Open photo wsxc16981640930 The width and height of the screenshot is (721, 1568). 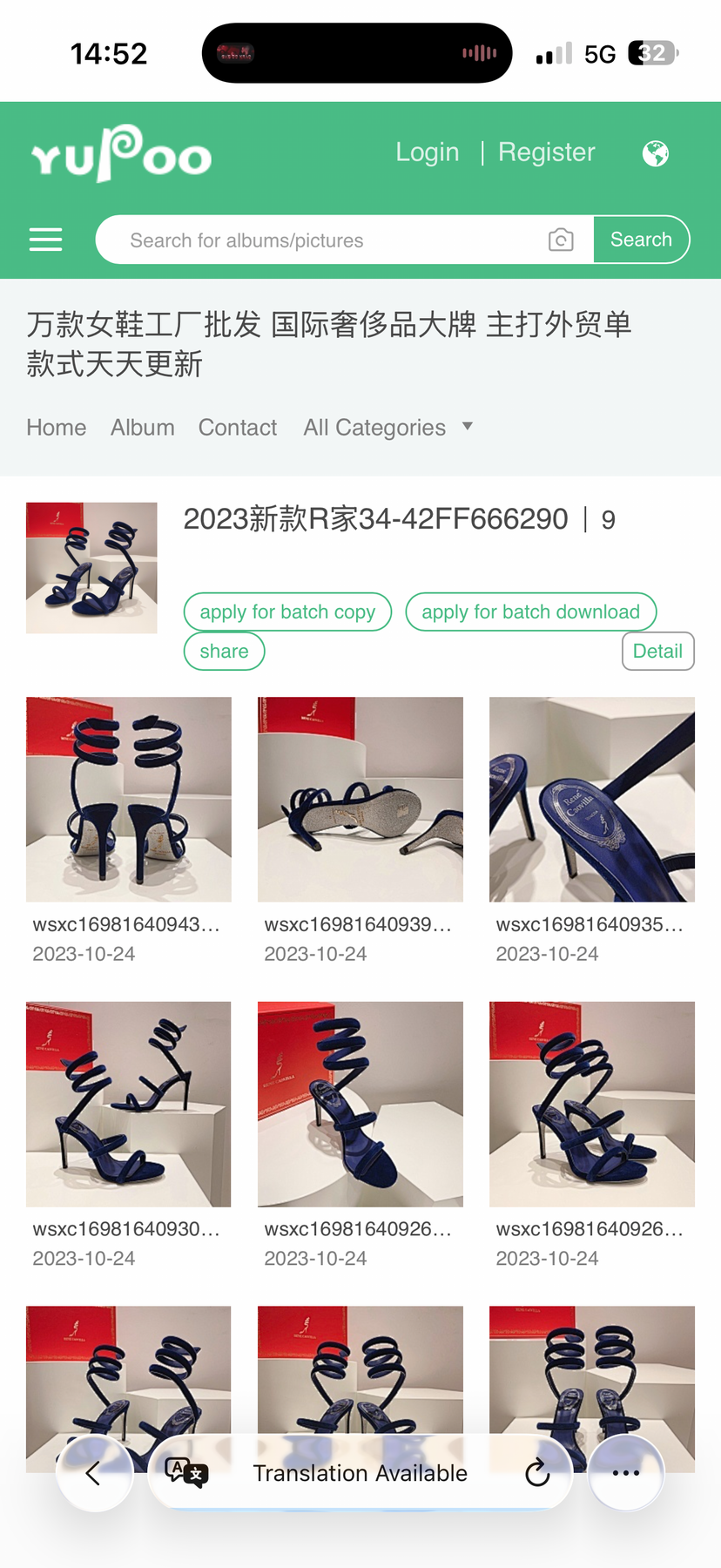[x=129, y=1104]
